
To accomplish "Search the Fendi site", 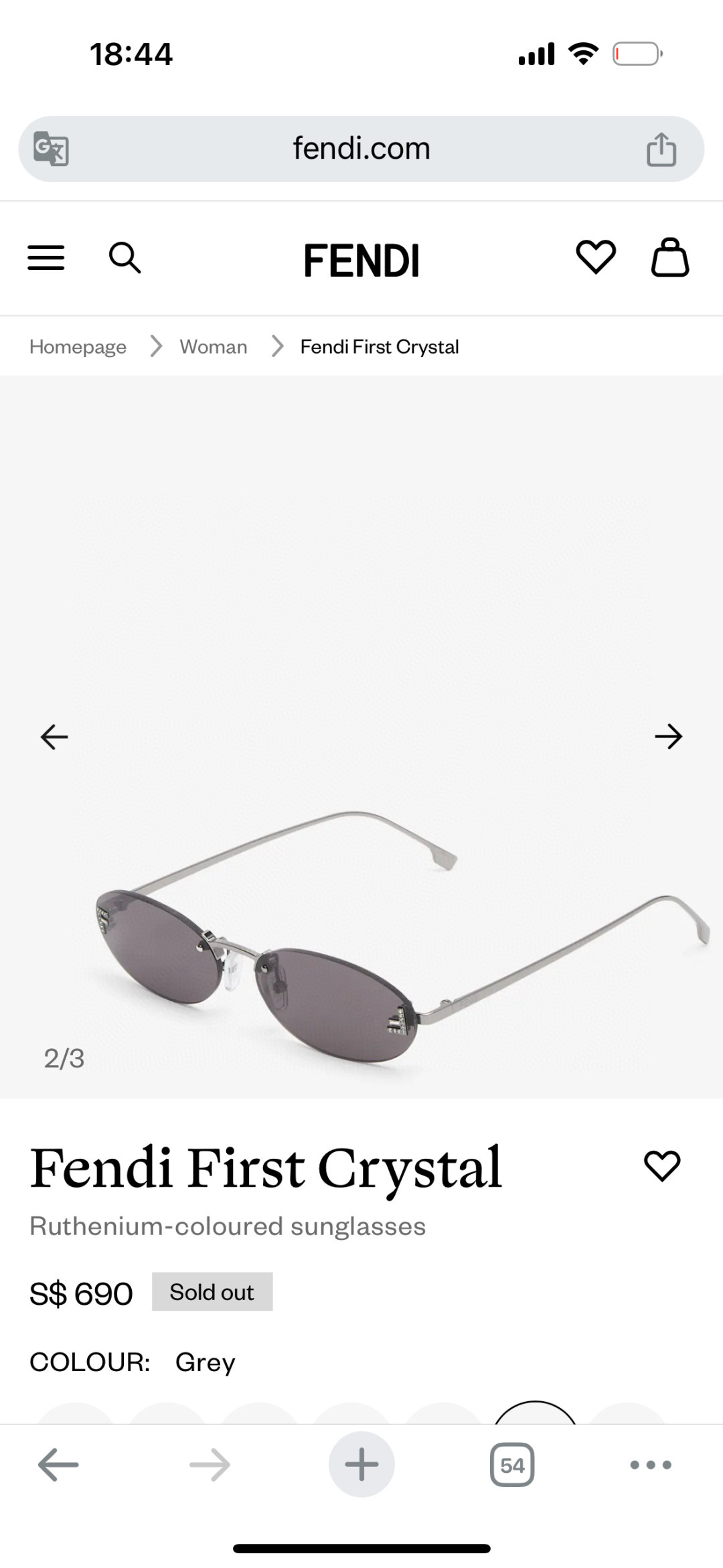I will [x=125, y=258].
